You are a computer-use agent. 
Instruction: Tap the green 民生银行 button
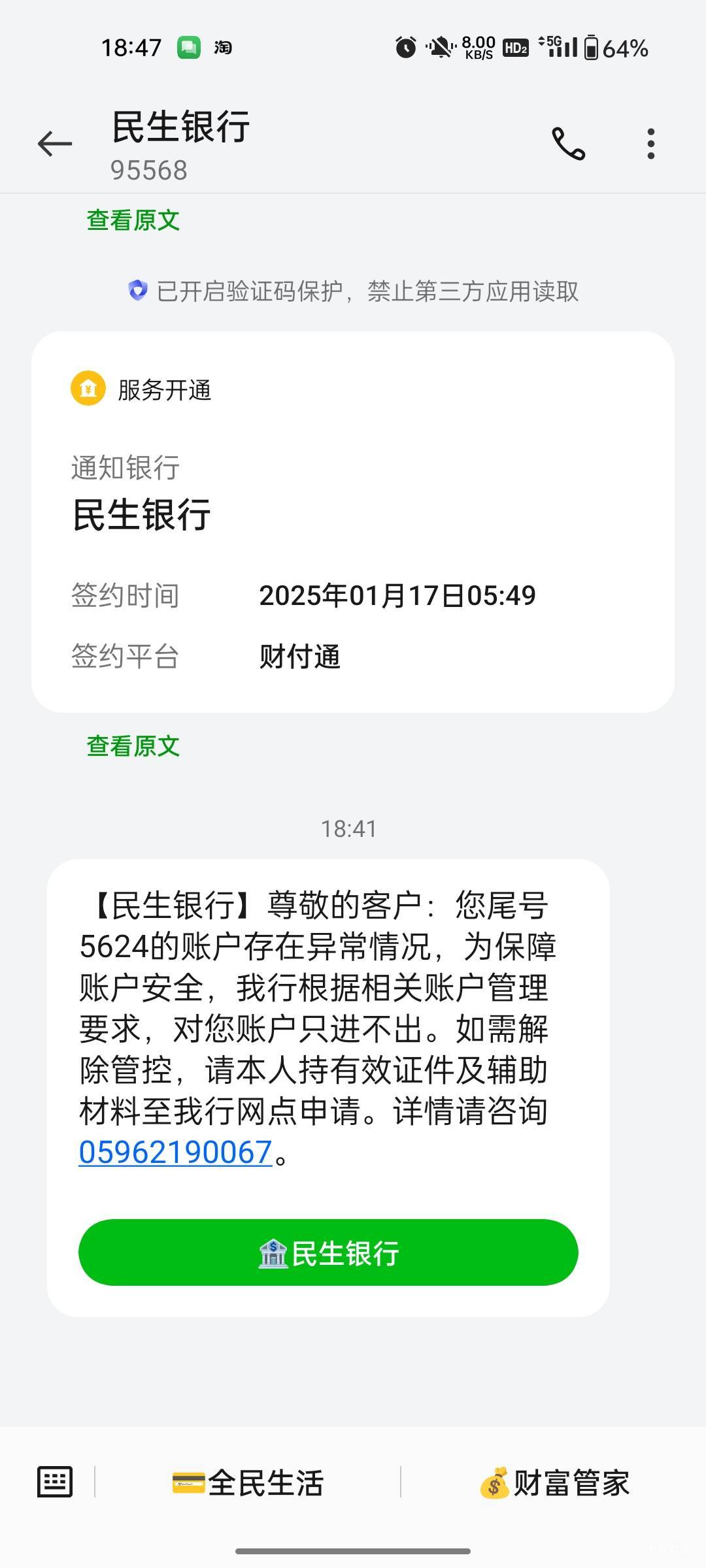328,1252
